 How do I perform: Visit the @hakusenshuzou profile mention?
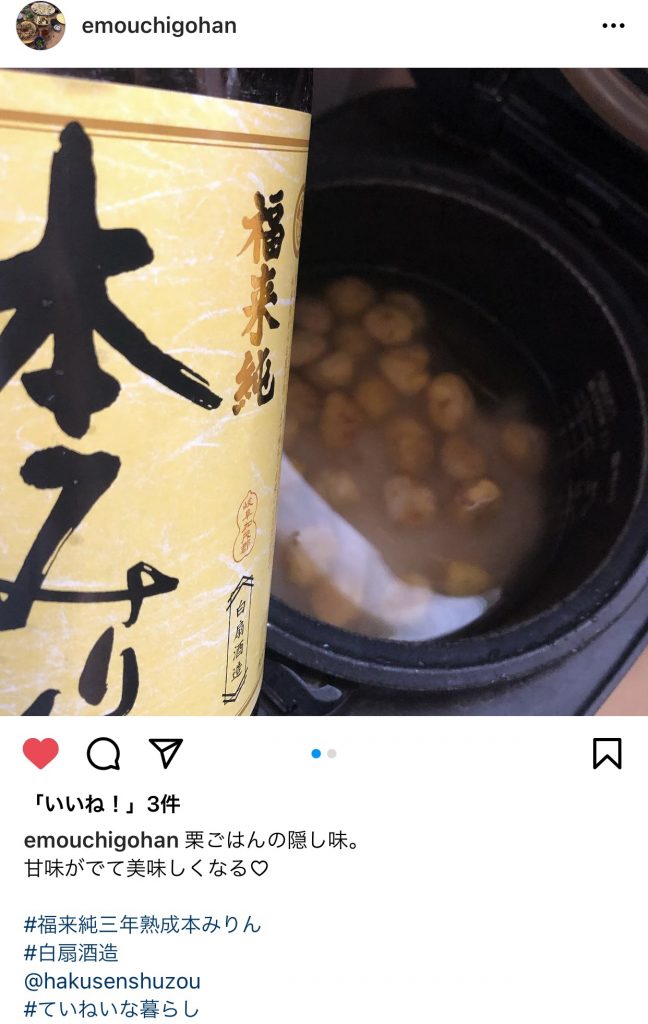click(x=112, y=981)
